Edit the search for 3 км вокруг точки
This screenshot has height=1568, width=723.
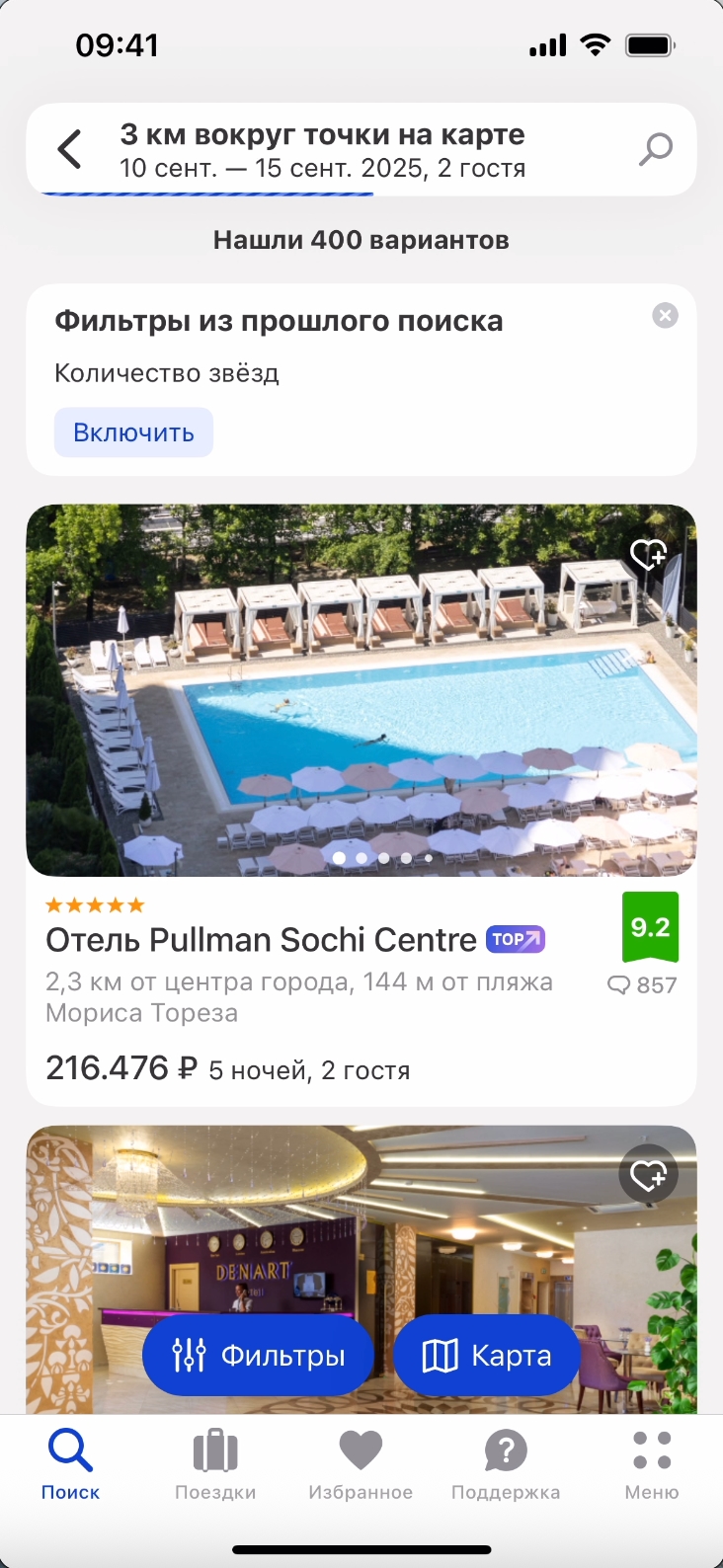pyautogui.click(x=323, y=150)
